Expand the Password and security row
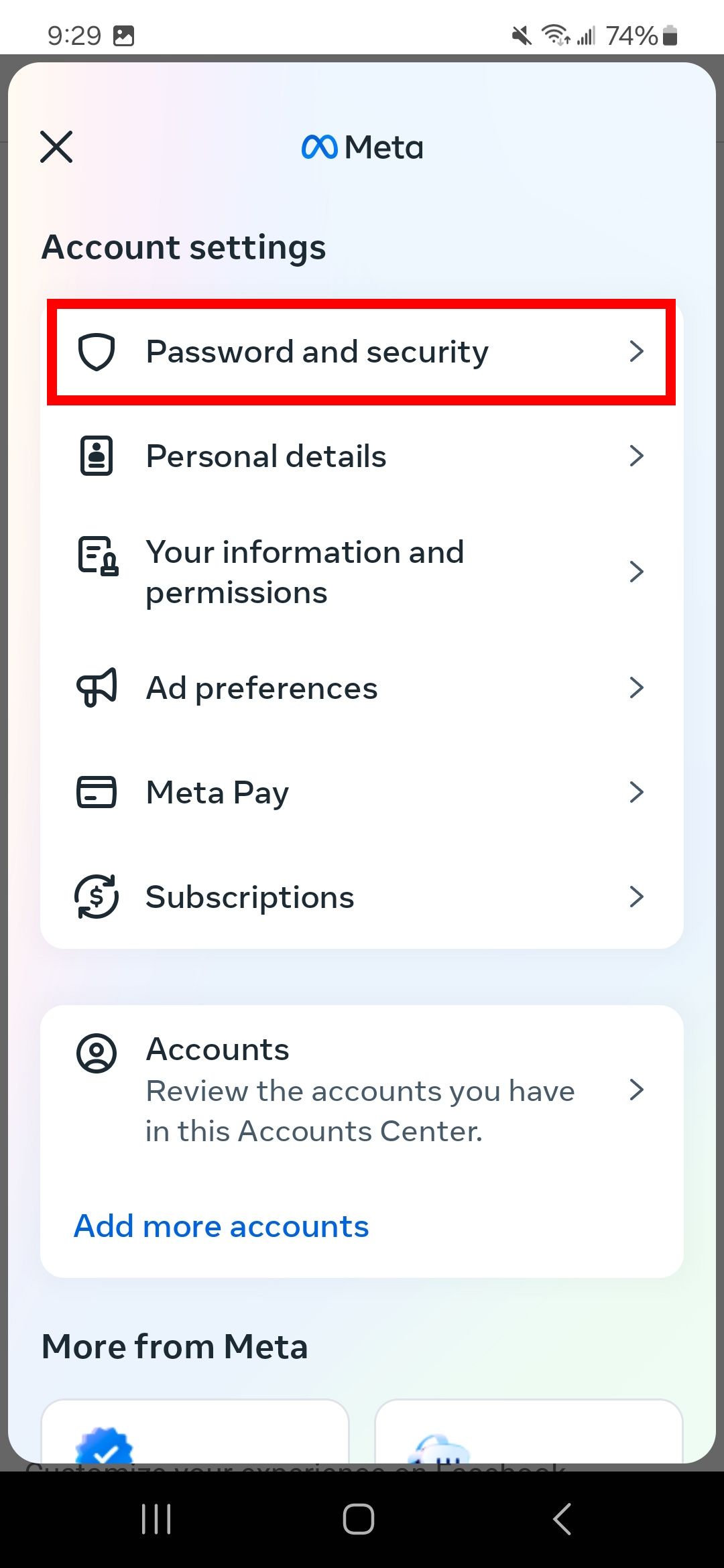The image size is (724, 1568). (x=362, y=351)
